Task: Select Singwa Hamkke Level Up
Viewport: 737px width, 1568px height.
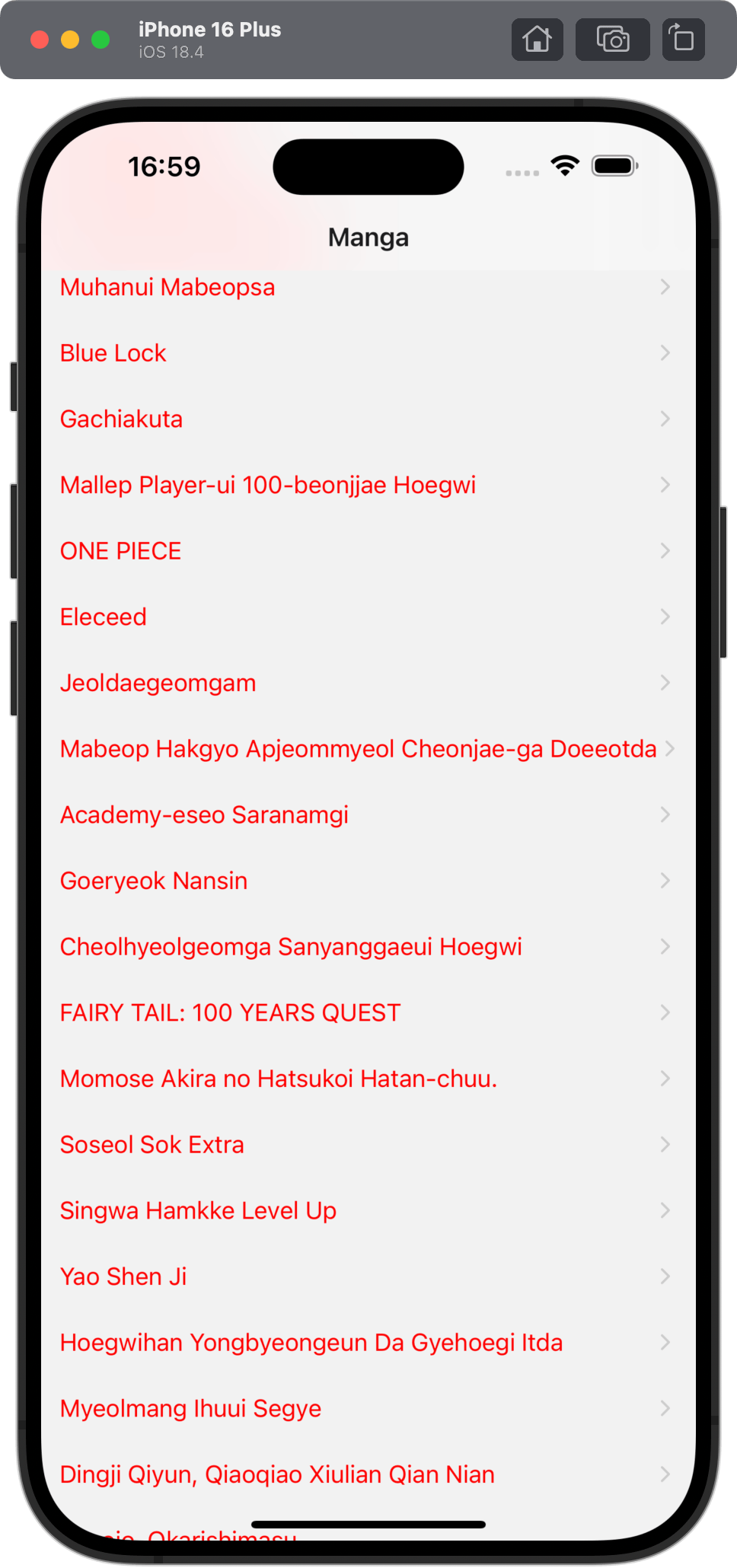Action: point(198,1211)
